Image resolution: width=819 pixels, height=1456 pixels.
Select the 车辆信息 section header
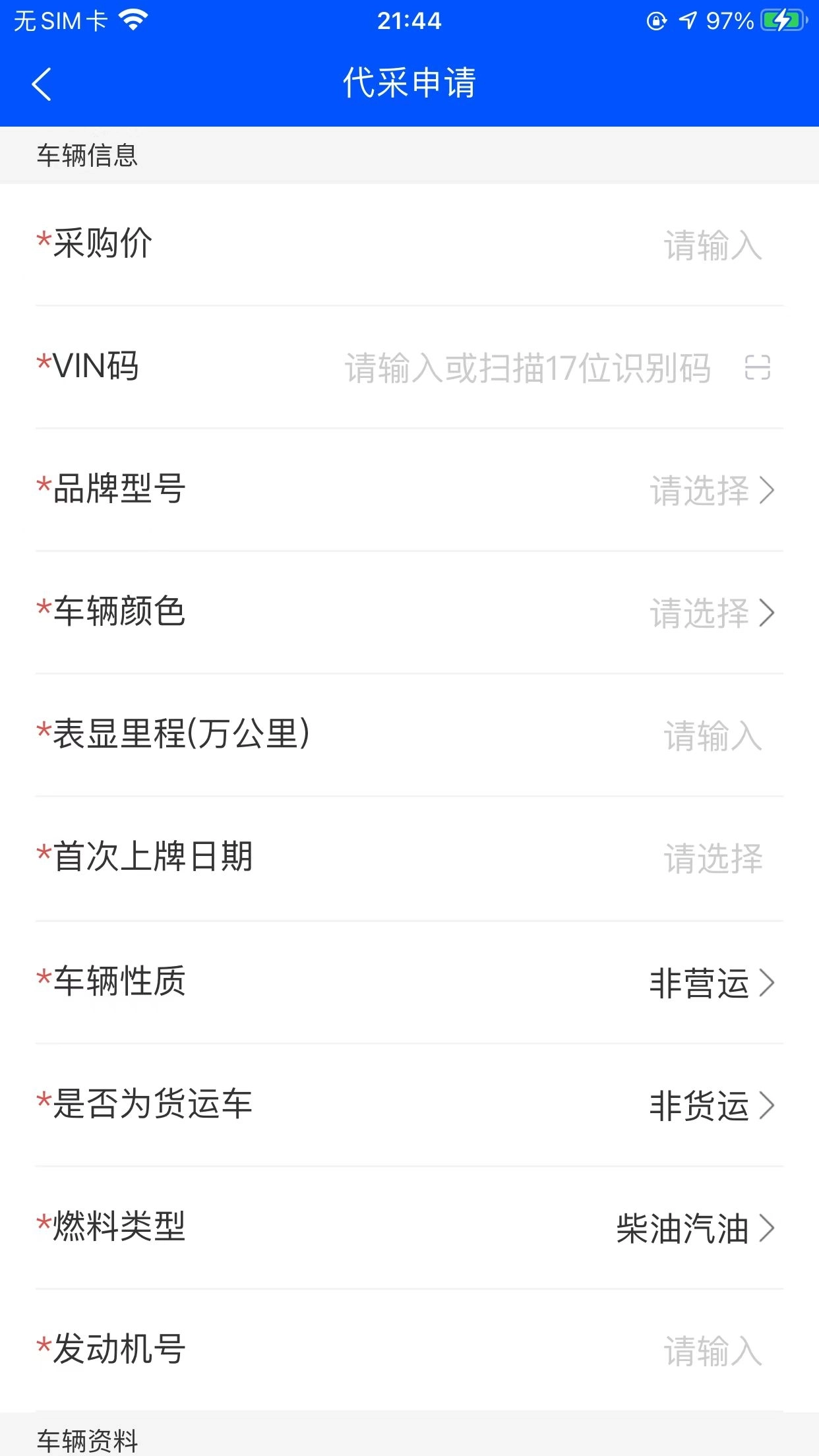coord(88,157)
